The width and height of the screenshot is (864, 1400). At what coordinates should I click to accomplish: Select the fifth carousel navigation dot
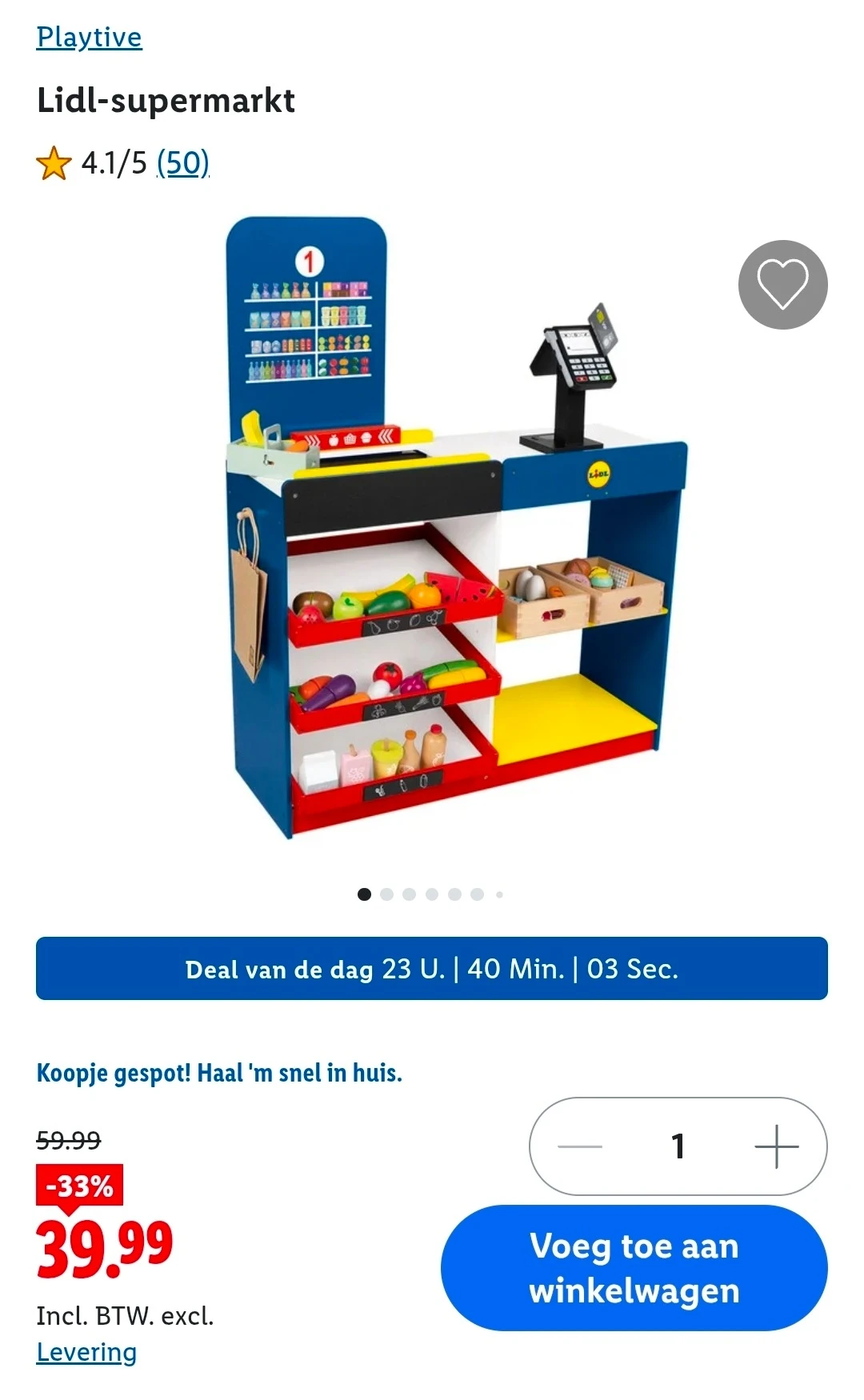coord(454,894)
